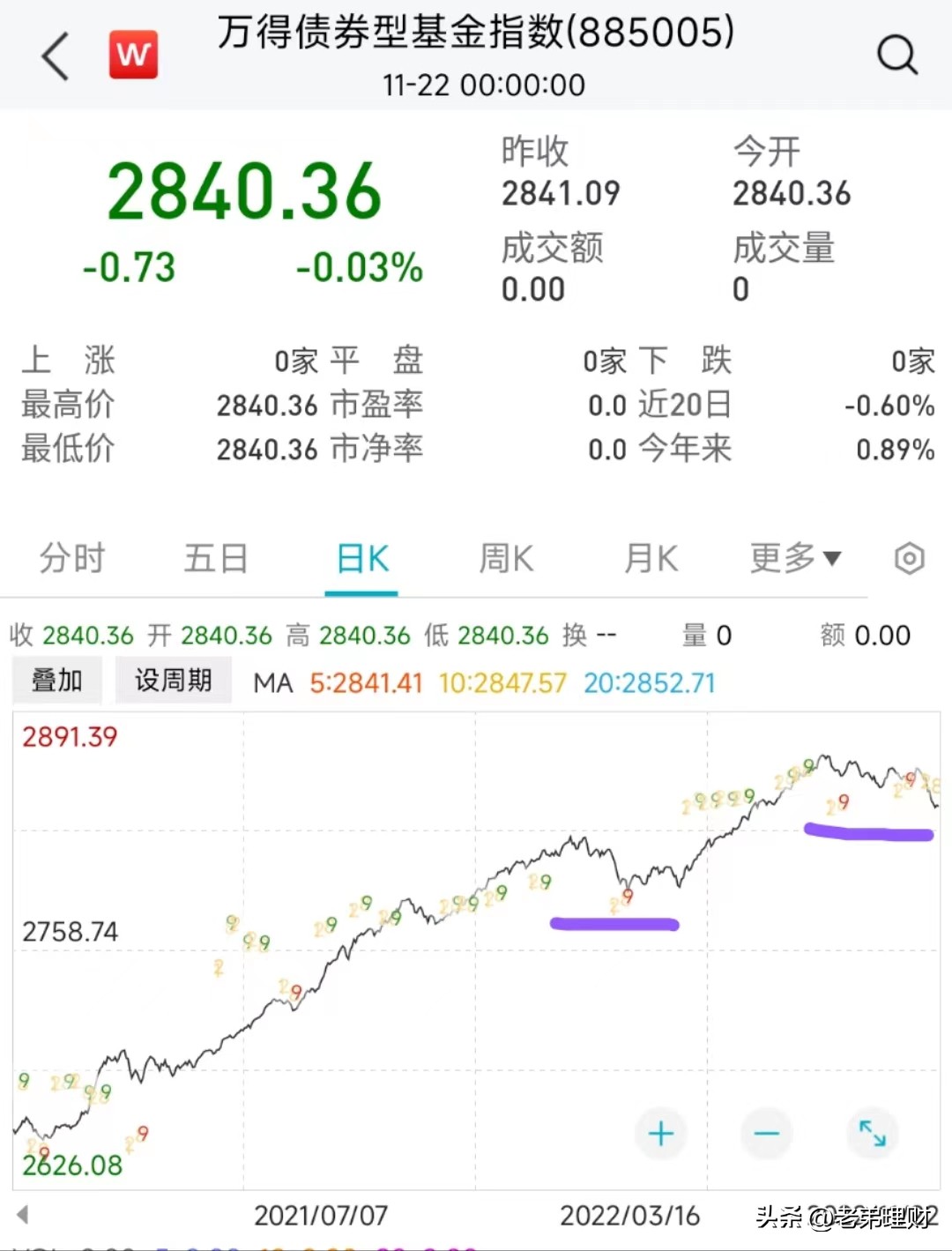Select the 周K tab

(505, 558)
